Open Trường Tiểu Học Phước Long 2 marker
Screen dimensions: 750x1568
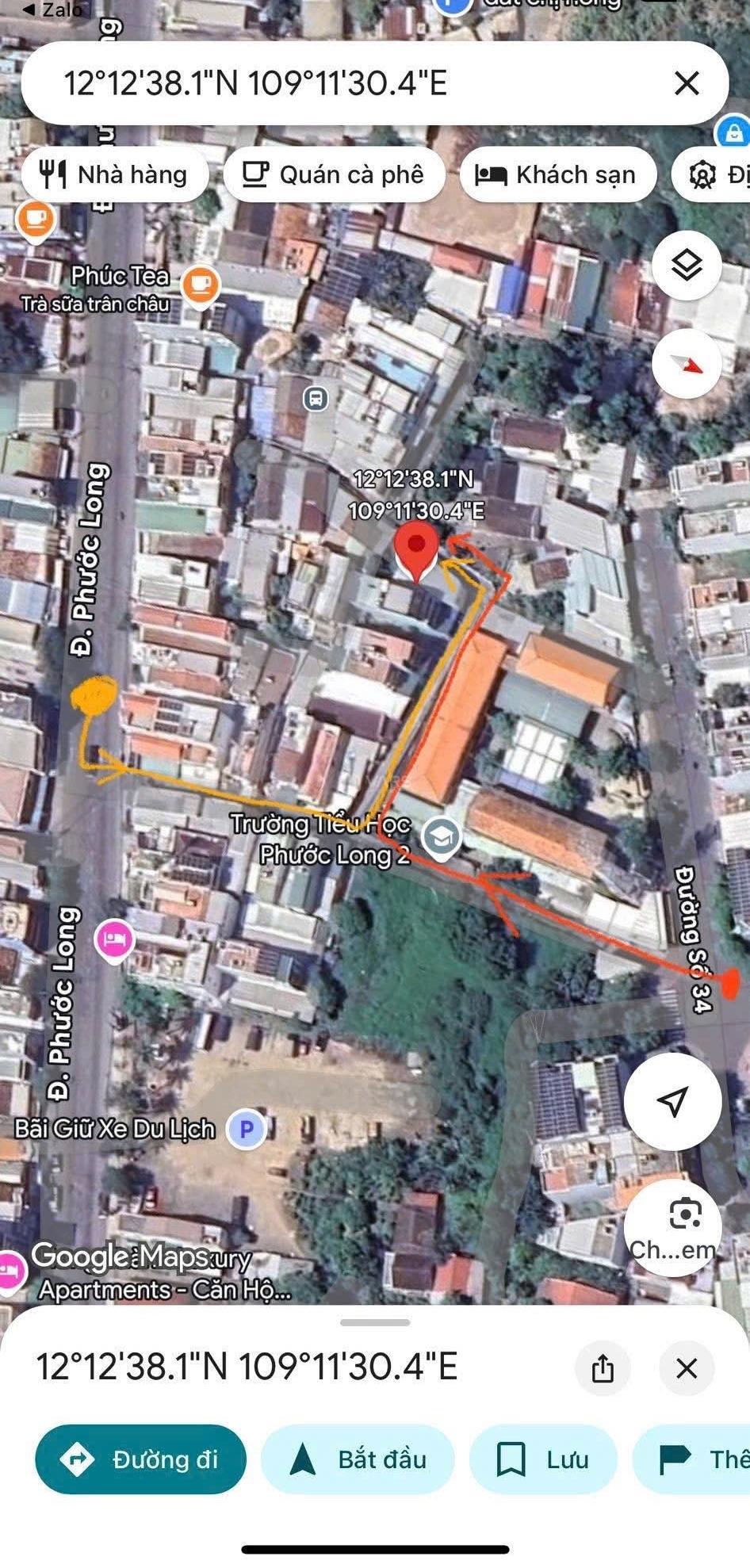click(x=442, y=839)
